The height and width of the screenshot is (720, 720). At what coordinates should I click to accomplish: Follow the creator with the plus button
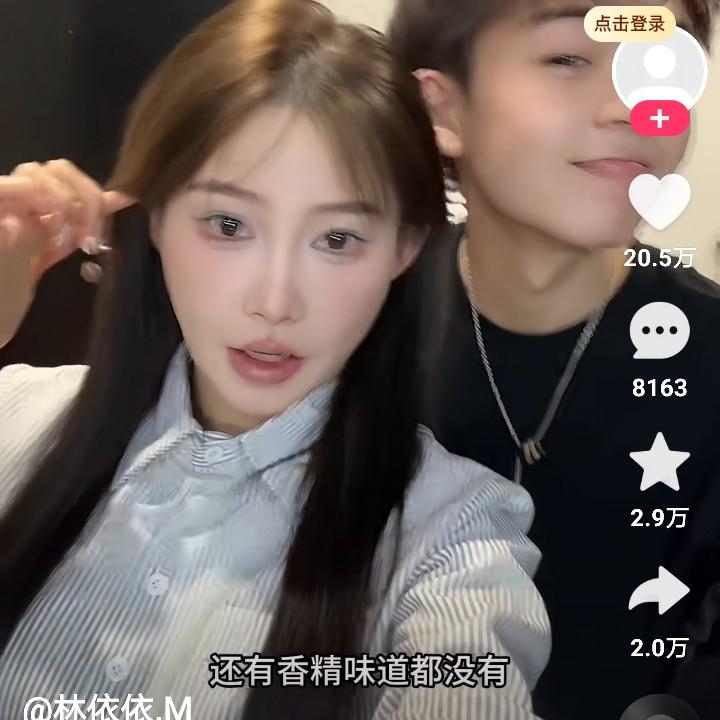[x=659, y=119]
